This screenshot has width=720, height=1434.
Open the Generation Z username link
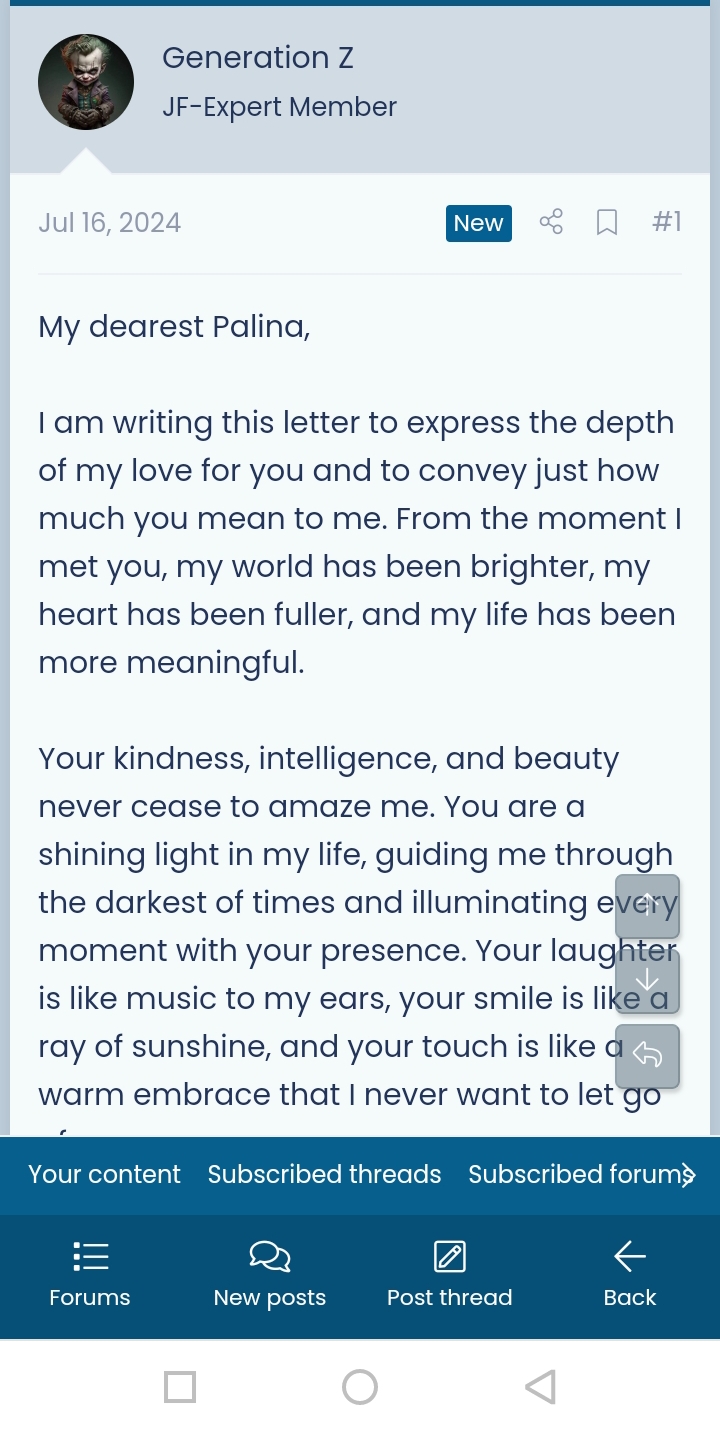pos(258,58)
